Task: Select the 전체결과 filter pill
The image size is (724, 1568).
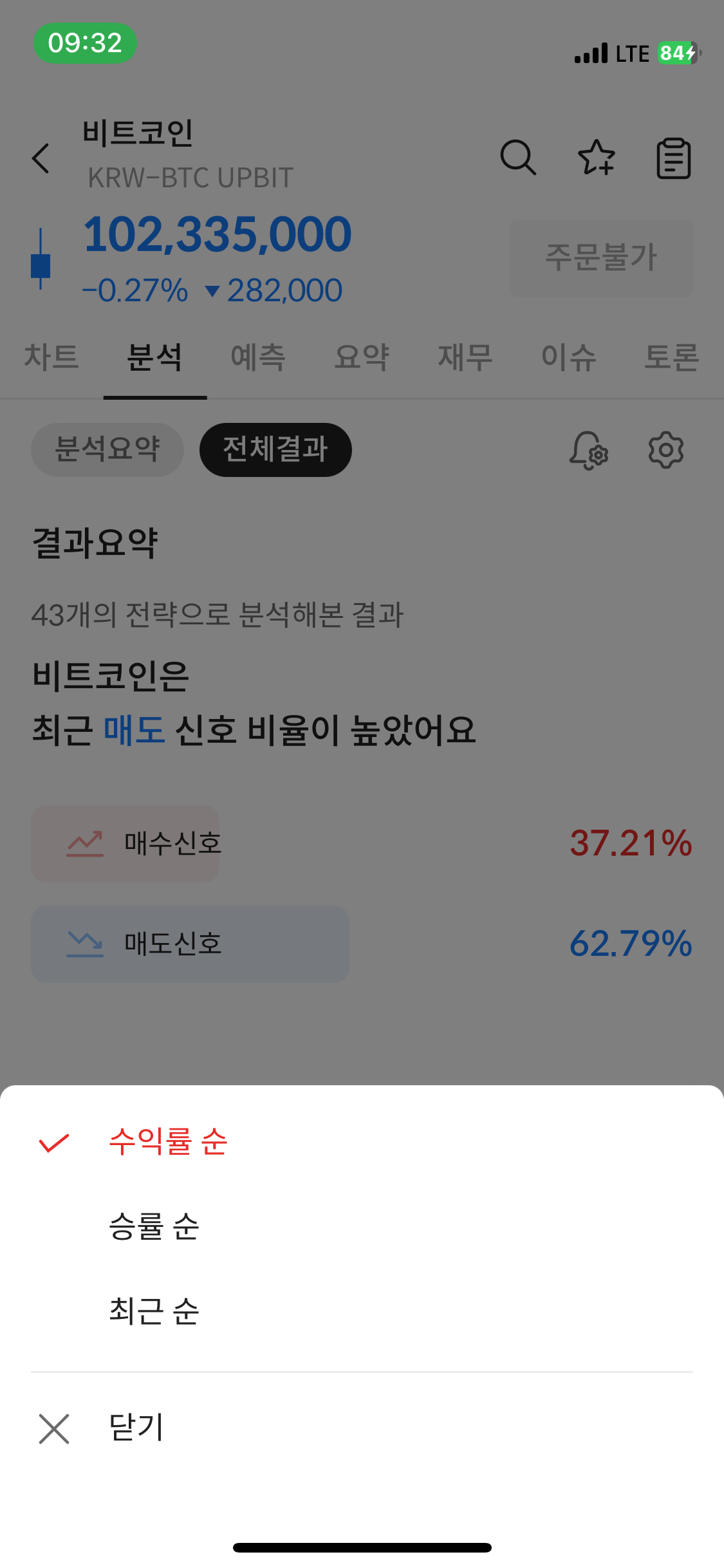Action: point(275,449)
